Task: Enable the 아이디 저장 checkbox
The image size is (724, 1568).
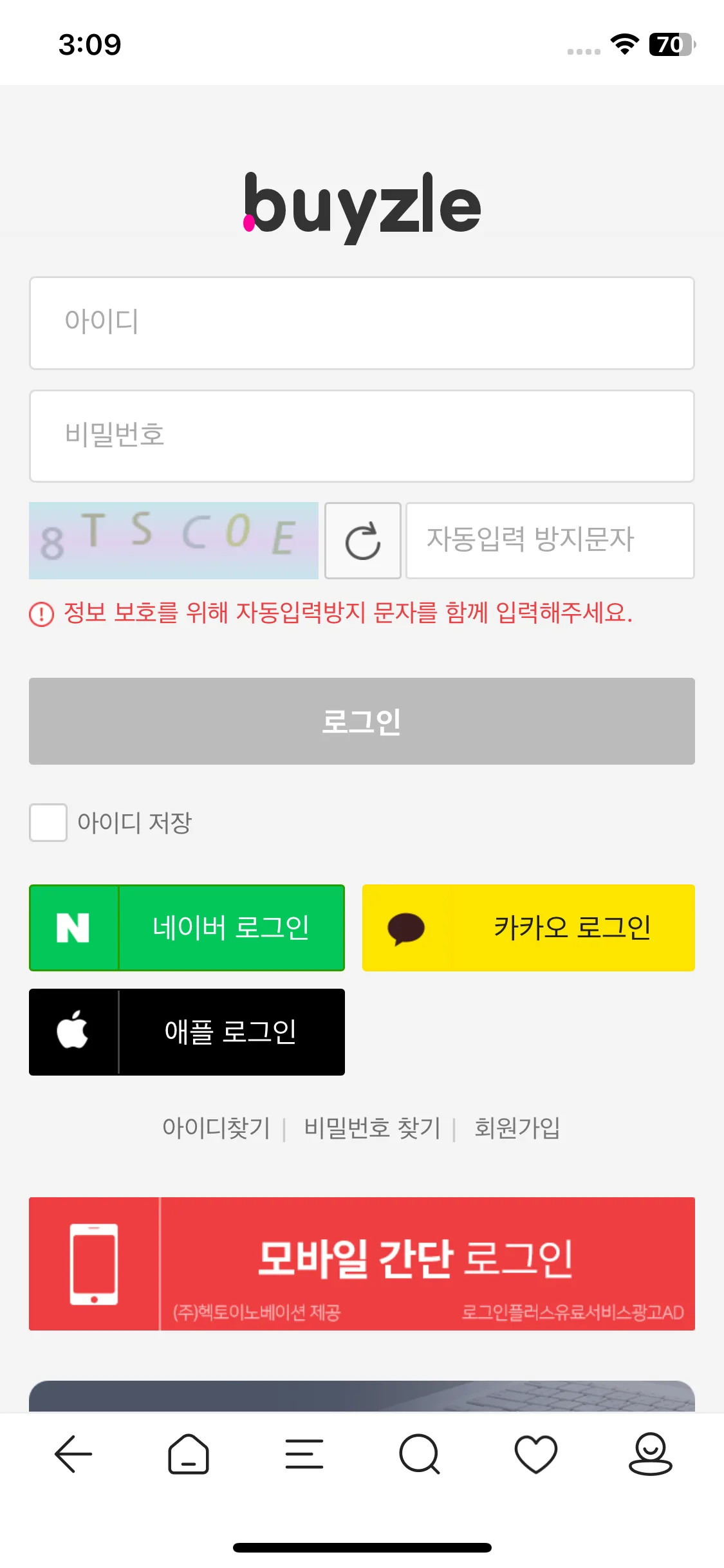Action: pyautogui.click(x=48, y=823)
